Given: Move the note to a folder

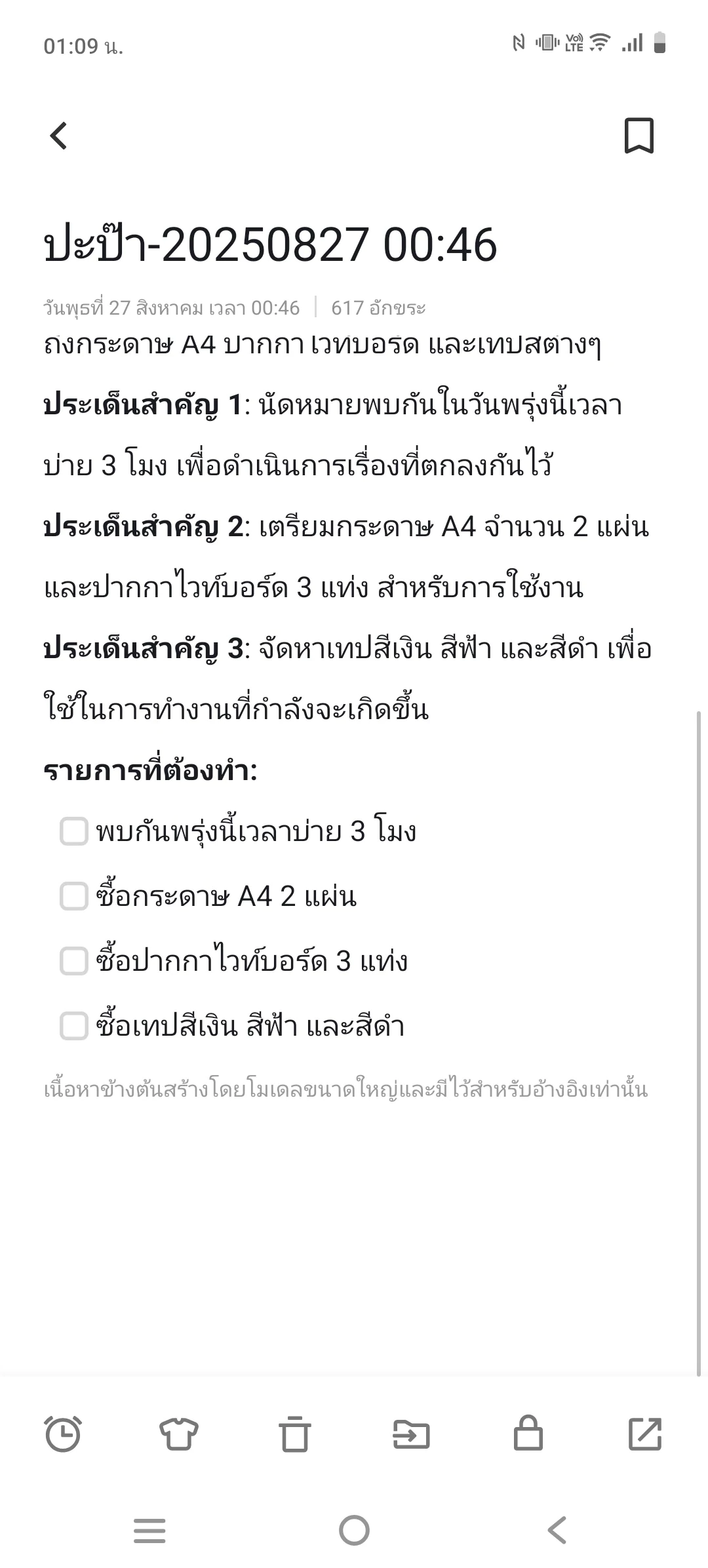Looking at the screenshot, I should [411, 1434].
